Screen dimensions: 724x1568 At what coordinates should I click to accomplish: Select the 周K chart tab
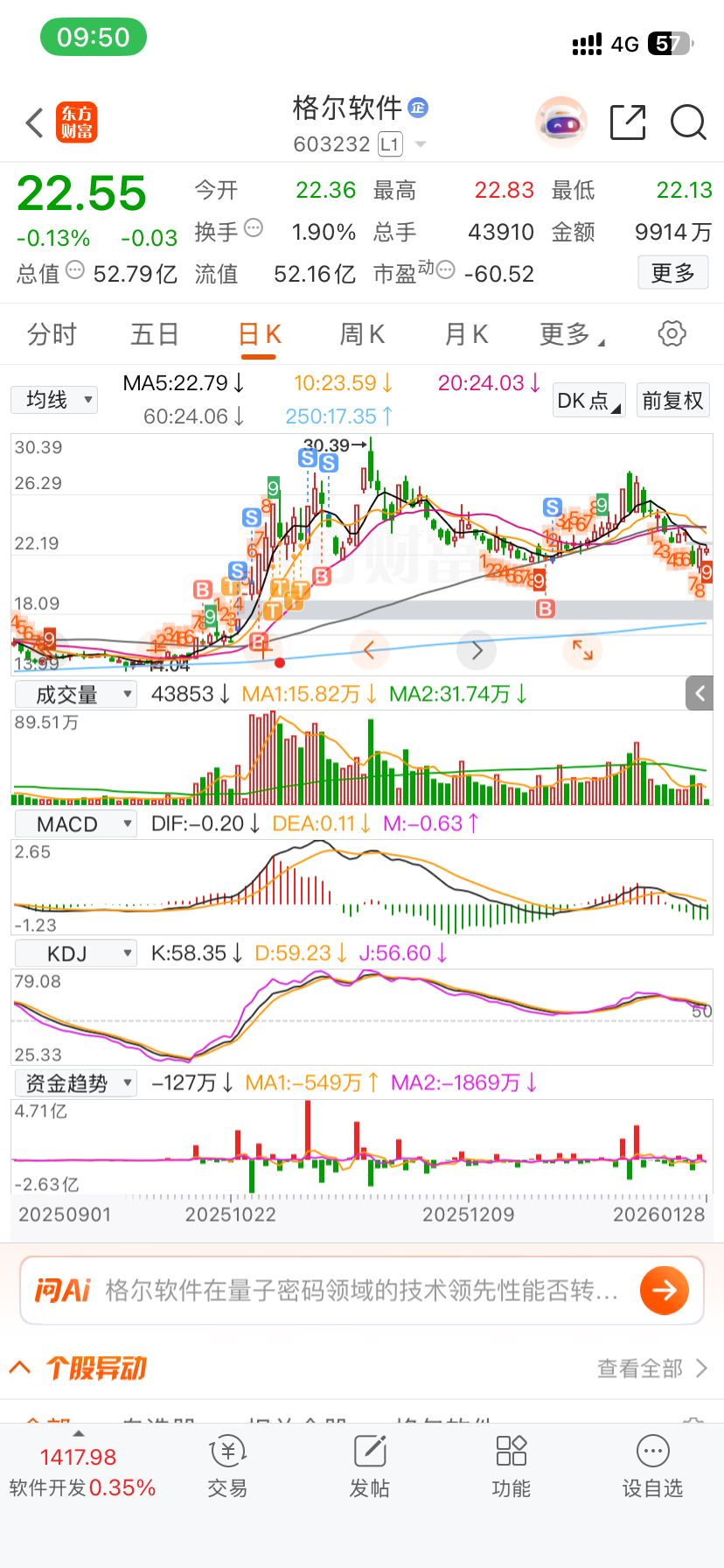point(362,334)
